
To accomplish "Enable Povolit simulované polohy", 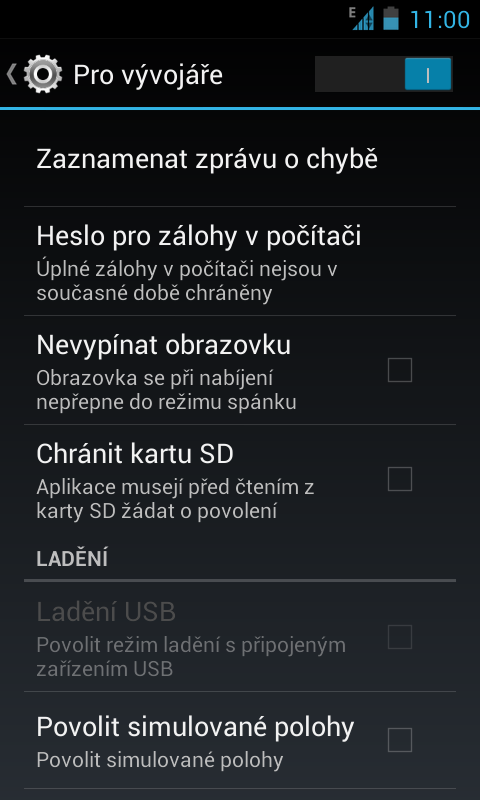I will (399, 739).
